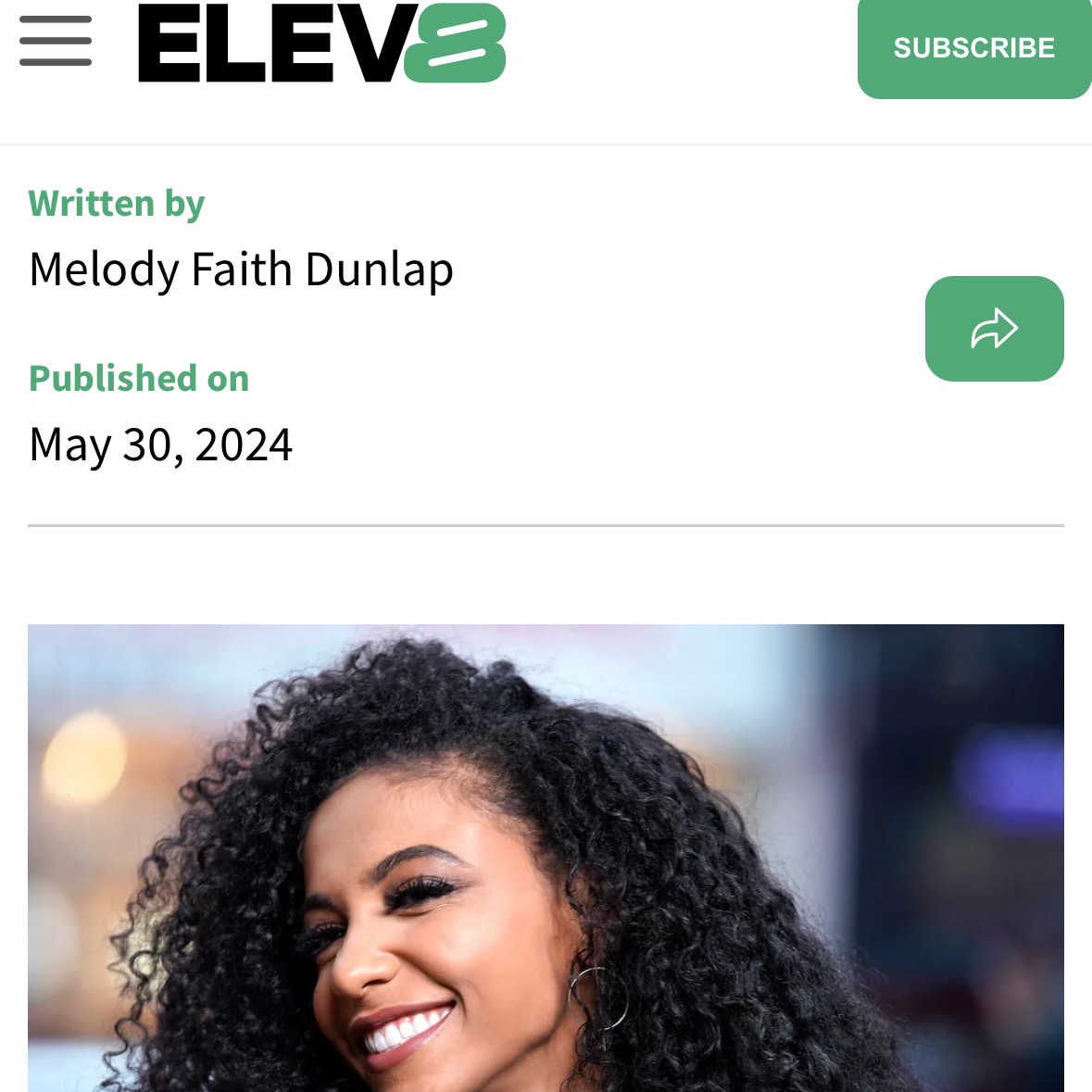
Task: Open the hamburger navigation menu
Action: (56, 43)
